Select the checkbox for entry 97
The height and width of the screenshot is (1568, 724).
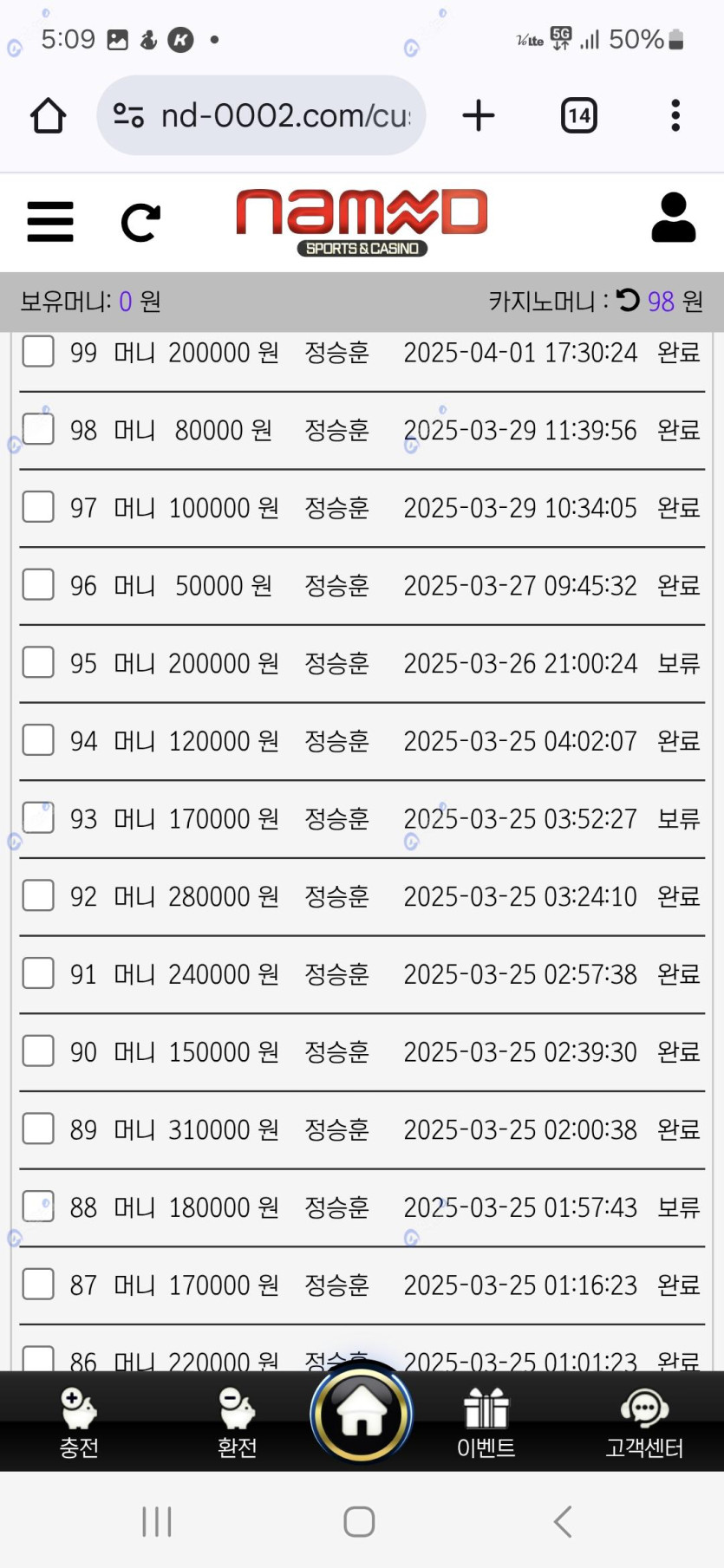[38, 507]
